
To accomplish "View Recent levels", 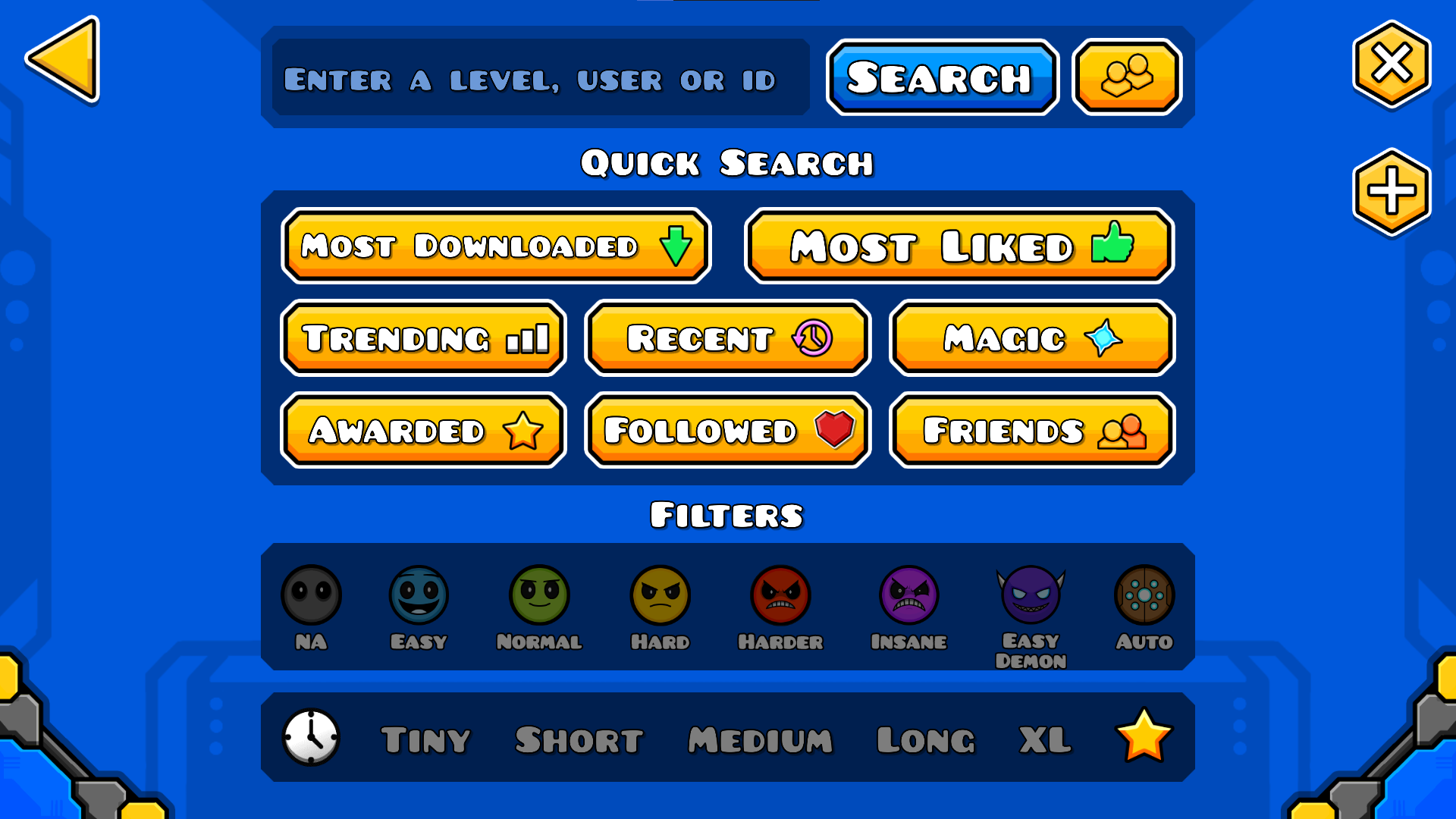I will click(727, 338).
